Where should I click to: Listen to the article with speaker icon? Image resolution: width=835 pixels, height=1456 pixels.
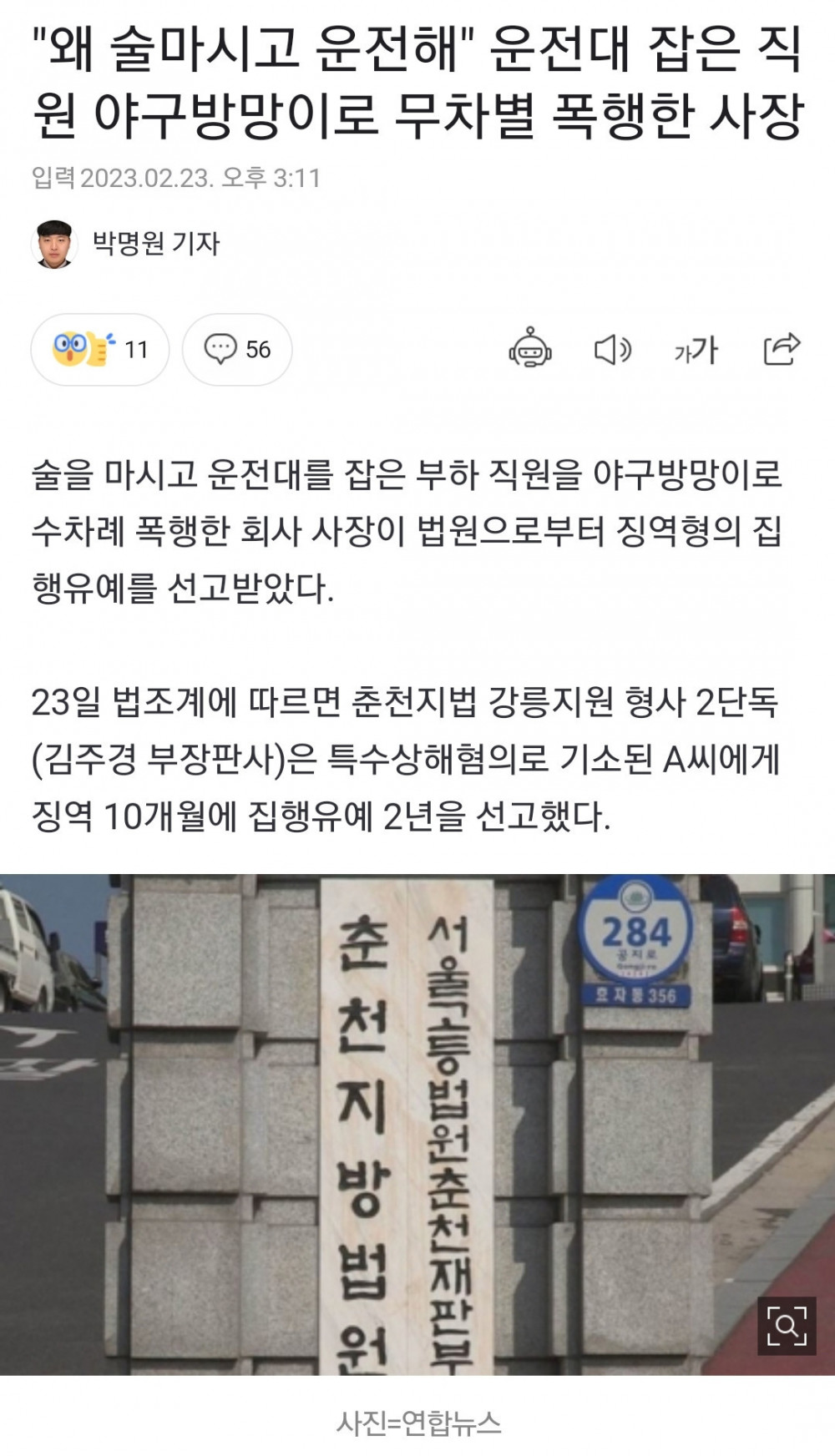click(x=612, y=349)
